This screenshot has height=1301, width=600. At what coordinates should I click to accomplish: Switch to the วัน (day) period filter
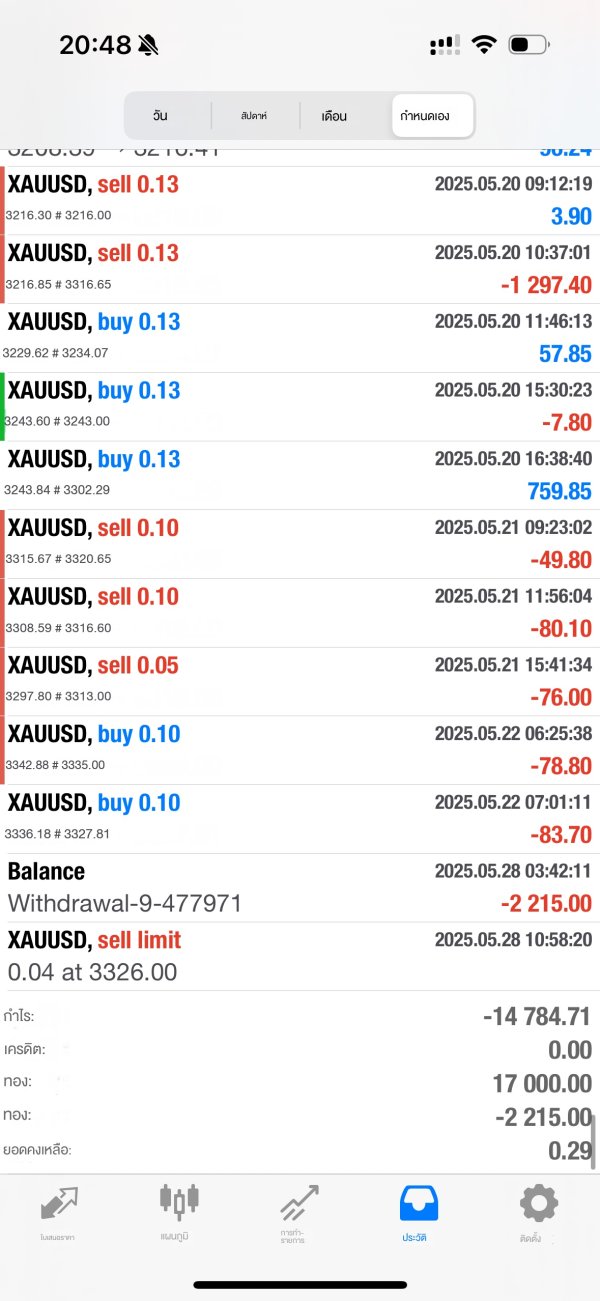point(160,116)
